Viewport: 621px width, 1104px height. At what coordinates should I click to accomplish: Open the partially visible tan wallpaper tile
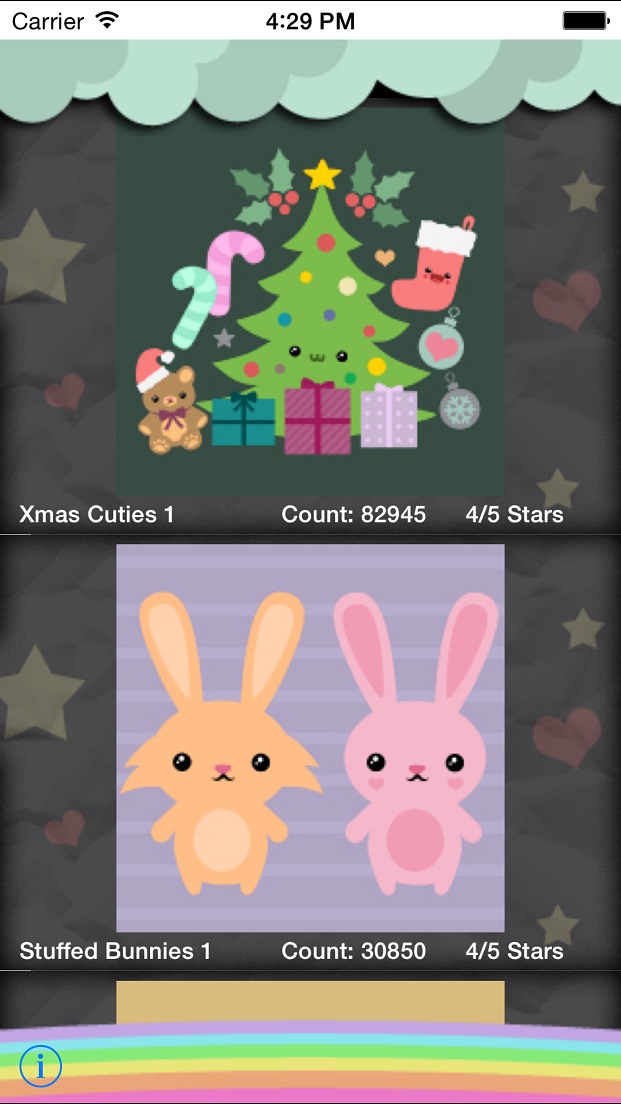[310, 1002]
